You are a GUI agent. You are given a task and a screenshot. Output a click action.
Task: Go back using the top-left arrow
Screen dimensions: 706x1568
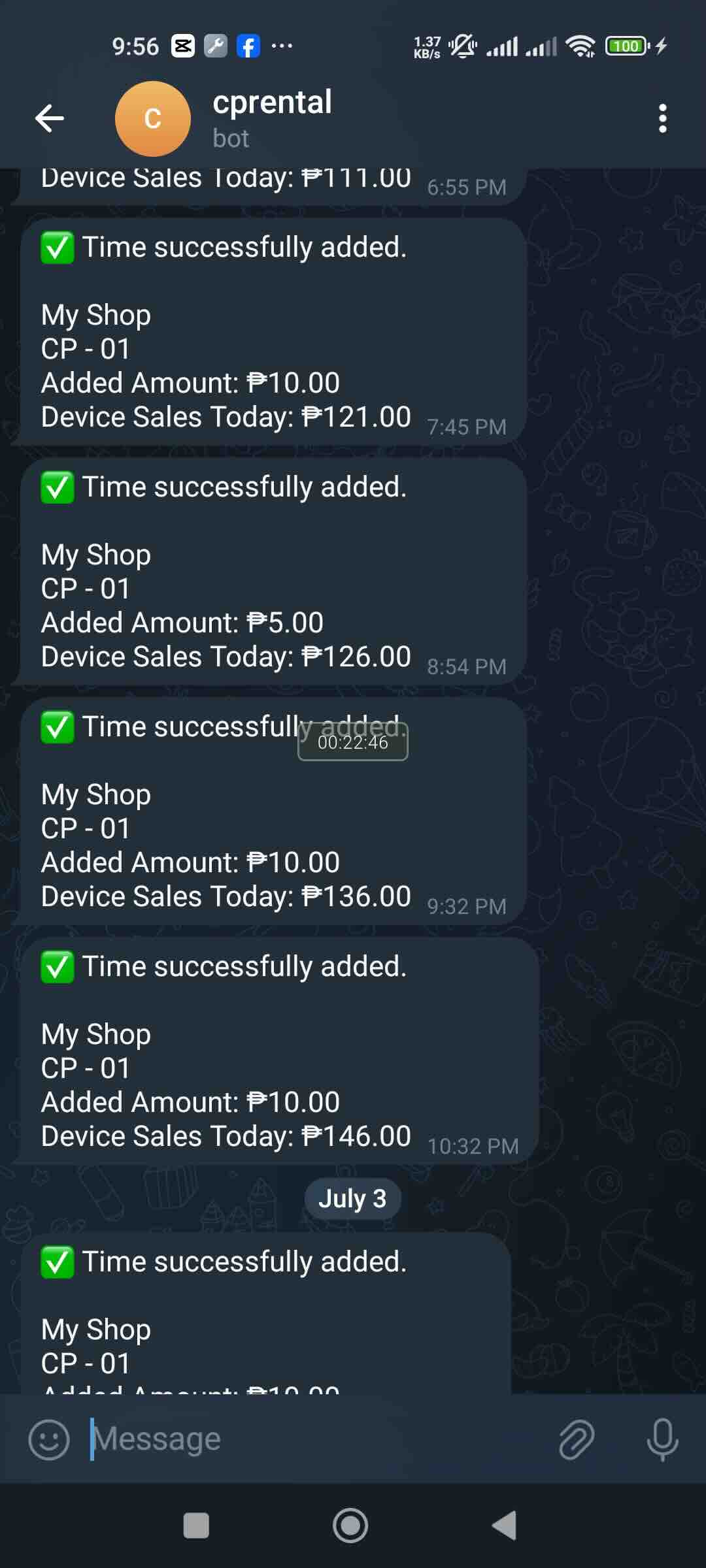pyautogui.click(x=50, y=119)
